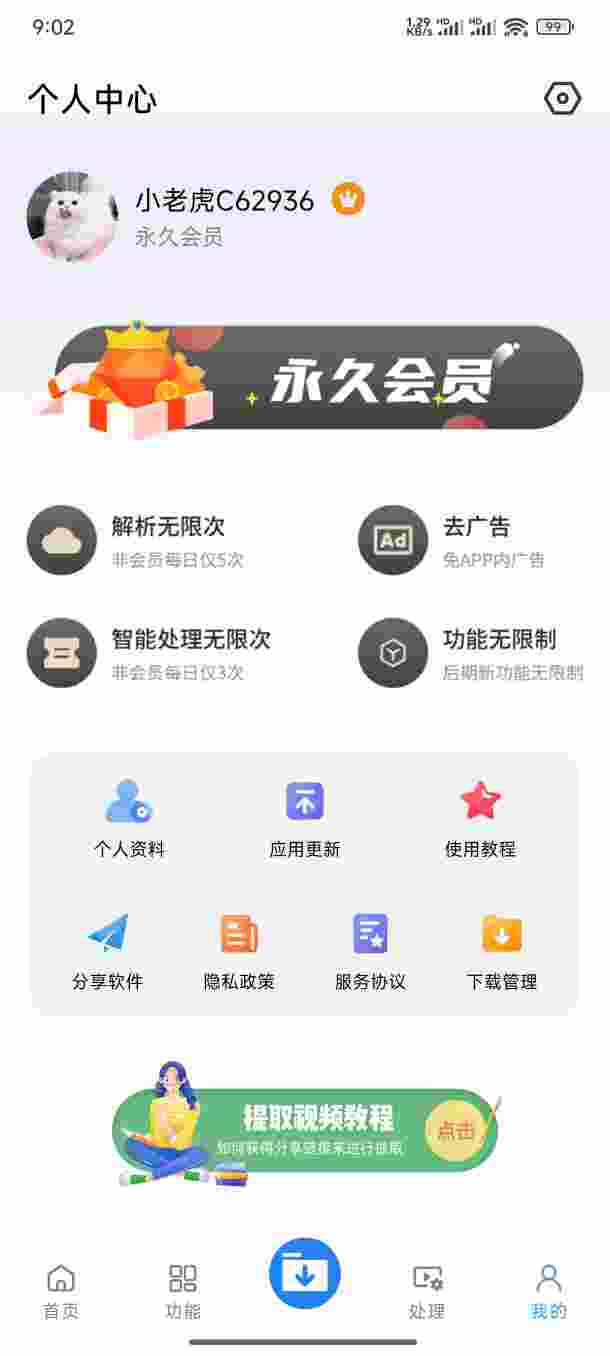Switch to the 首页 home tab
Image resolution: width=610 pixels, height=1356 pixels.
tap(61, 1291)
